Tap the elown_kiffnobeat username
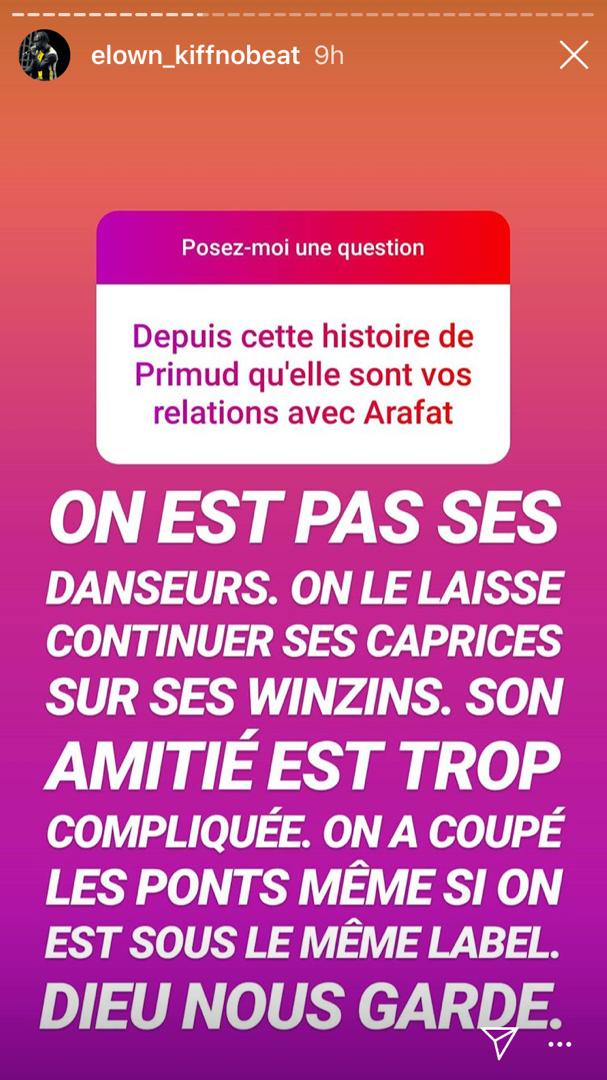The height and width of the screenshot is (1080, 607). pos(195,56)
